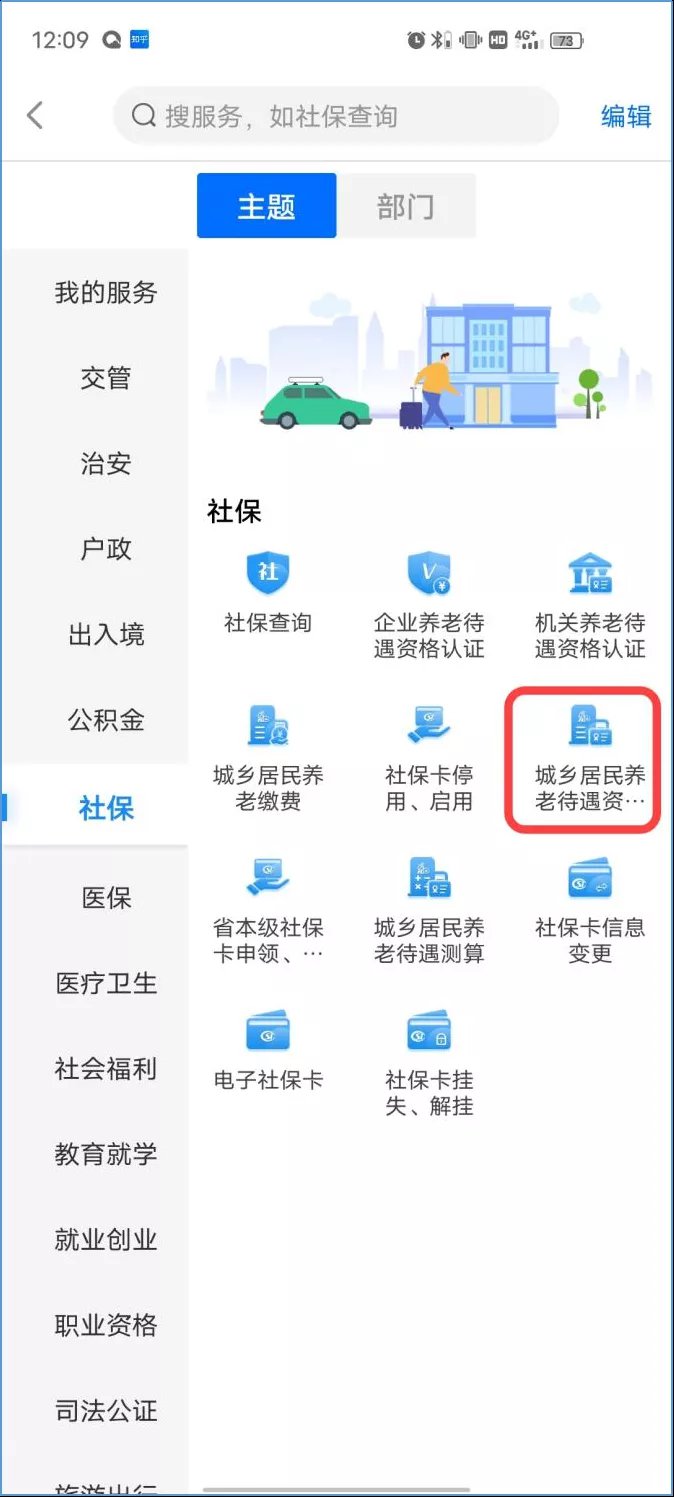Tap the 搜服务 search box
The width and height of the screenshot is (674, 1497).
point(335,116)
